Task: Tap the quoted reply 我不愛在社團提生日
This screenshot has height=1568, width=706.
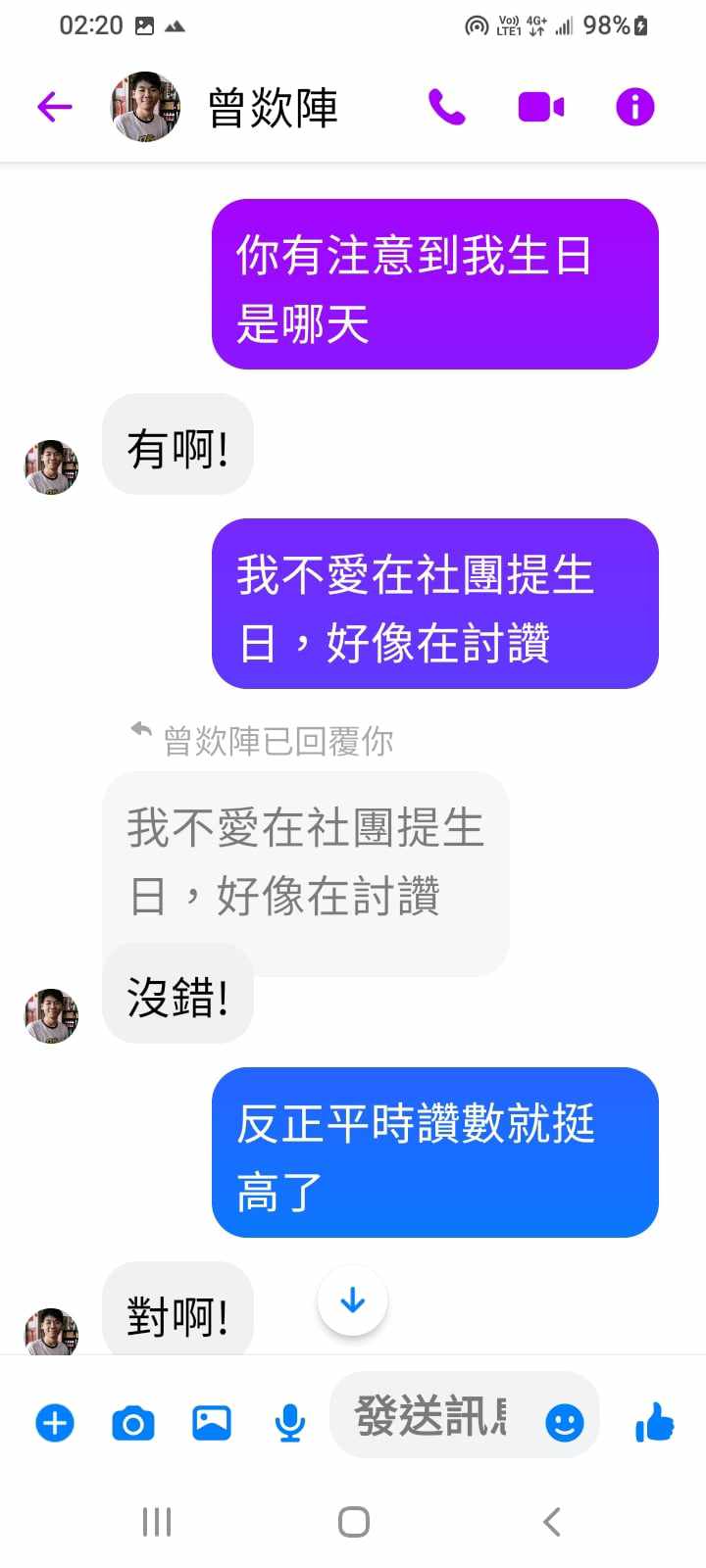Action: [x=305, y=860]
